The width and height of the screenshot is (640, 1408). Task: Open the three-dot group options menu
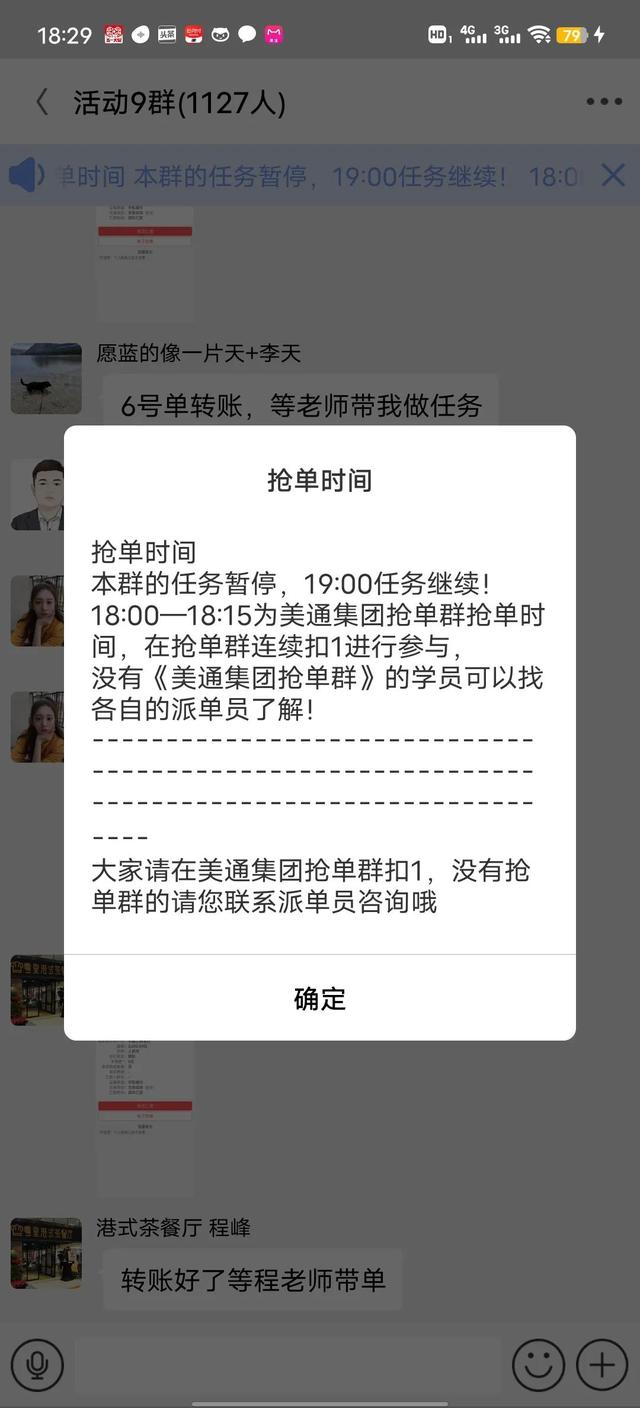(604, 102)
